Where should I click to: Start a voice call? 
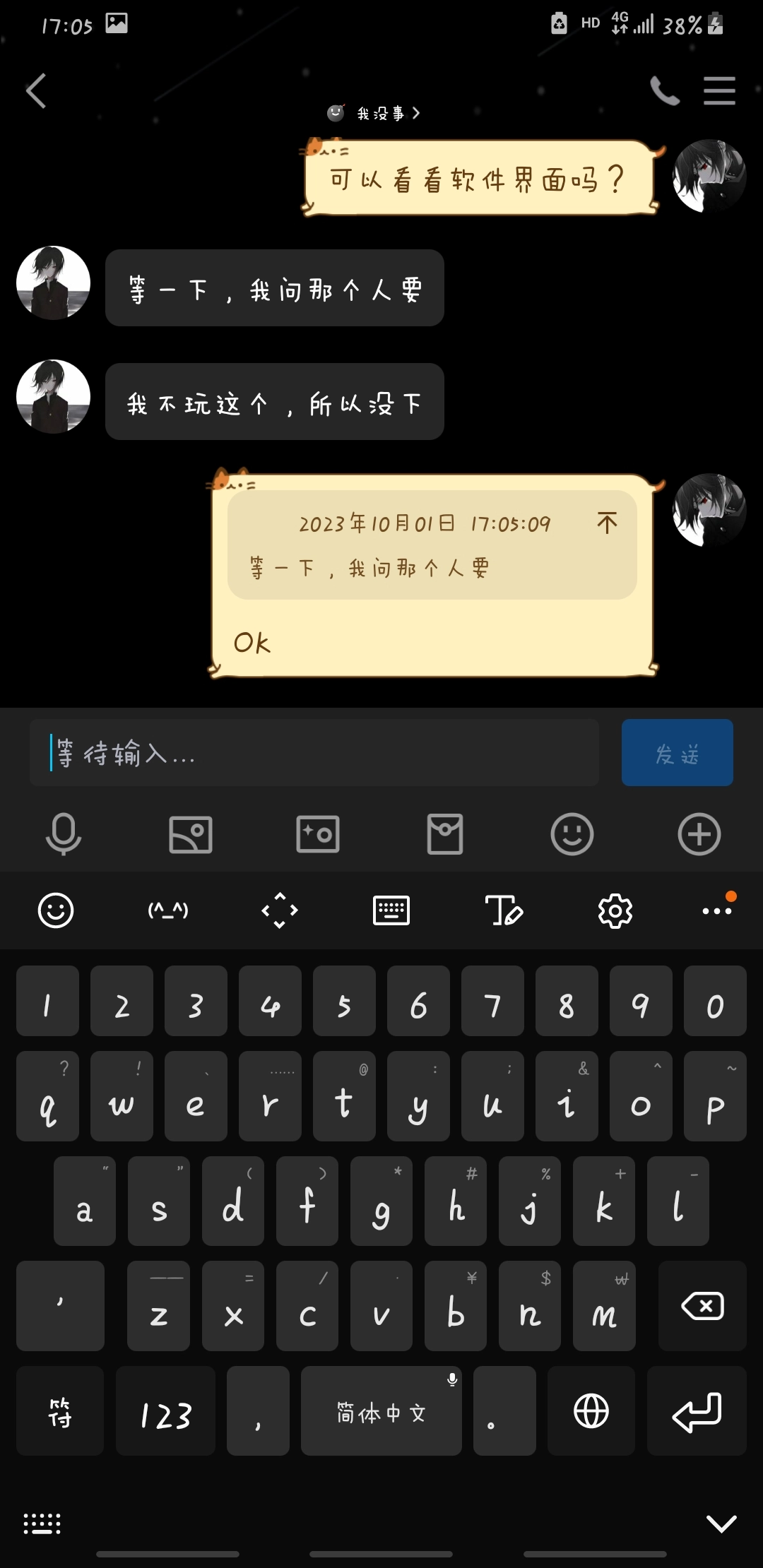pyautogui.click(x=664, y=91)
